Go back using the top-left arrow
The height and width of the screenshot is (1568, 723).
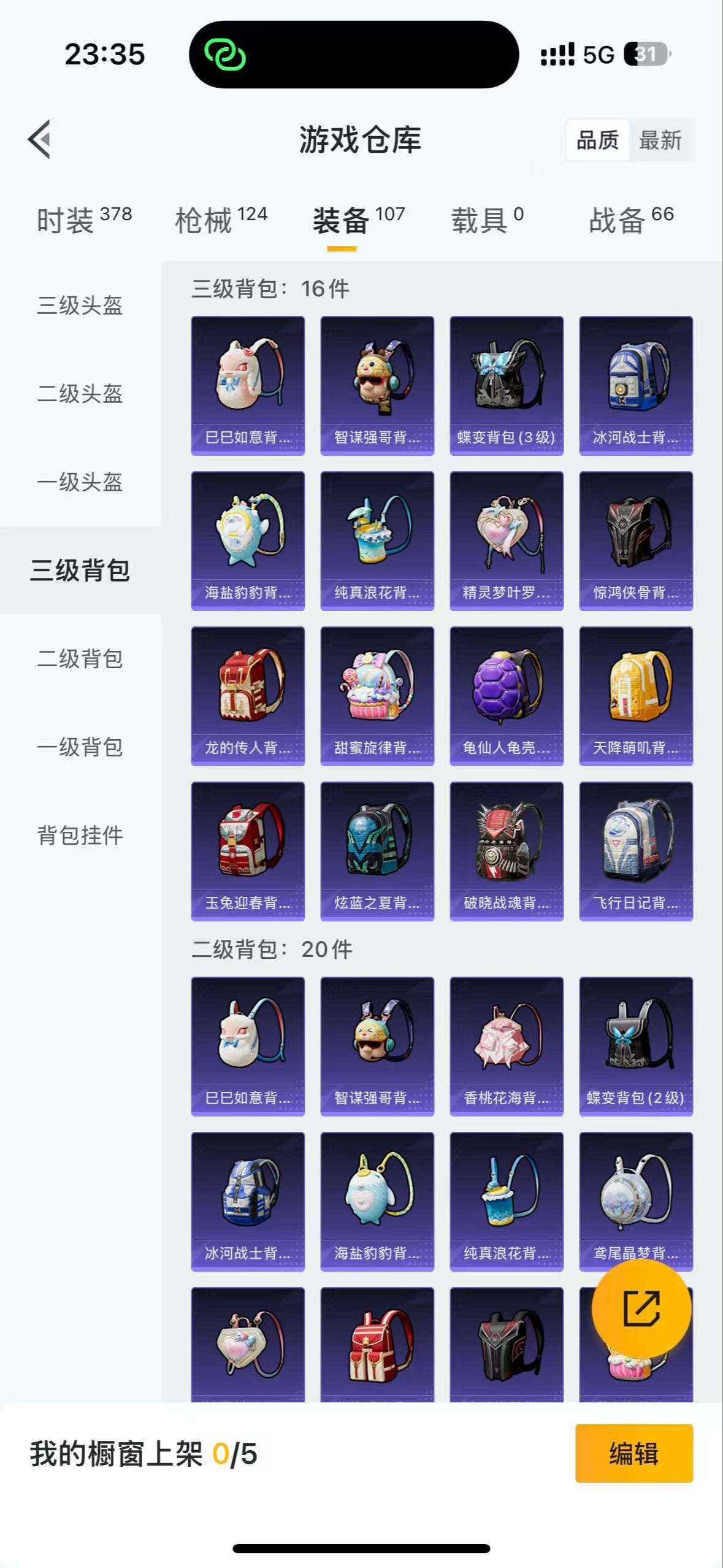point(40,139)
